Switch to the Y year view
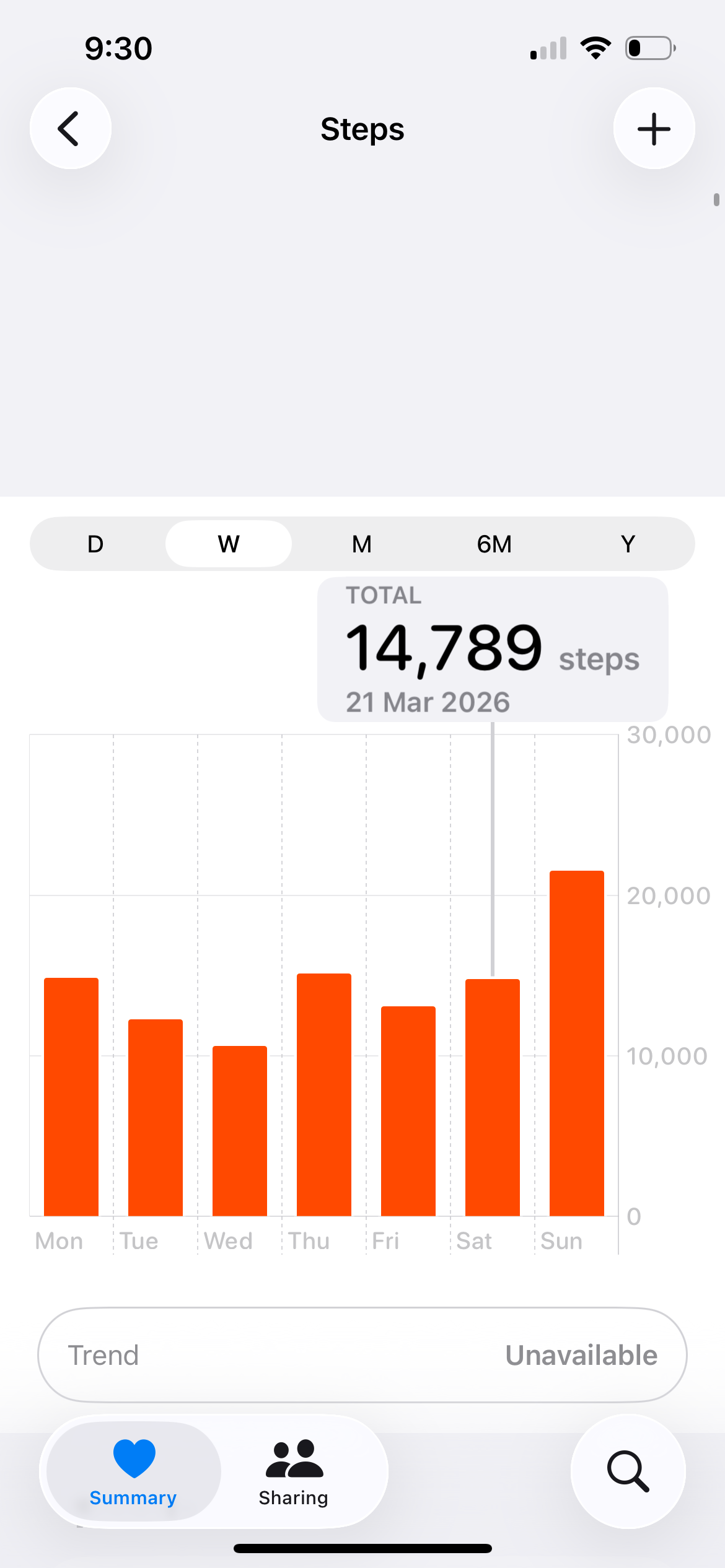This screenshot has height=1568, width=725. tap(628, 544)
